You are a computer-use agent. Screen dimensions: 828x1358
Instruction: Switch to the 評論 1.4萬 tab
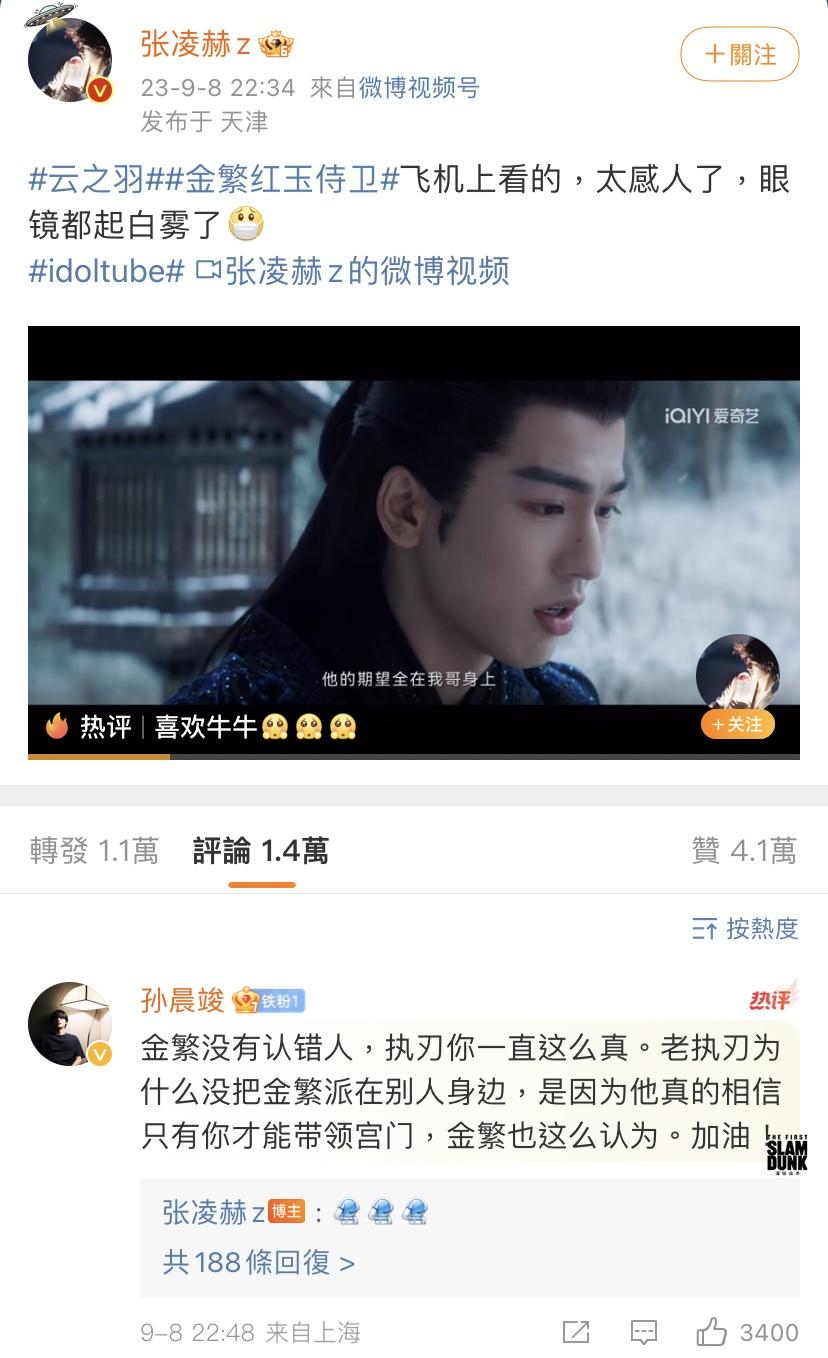(x=261, y=851)
